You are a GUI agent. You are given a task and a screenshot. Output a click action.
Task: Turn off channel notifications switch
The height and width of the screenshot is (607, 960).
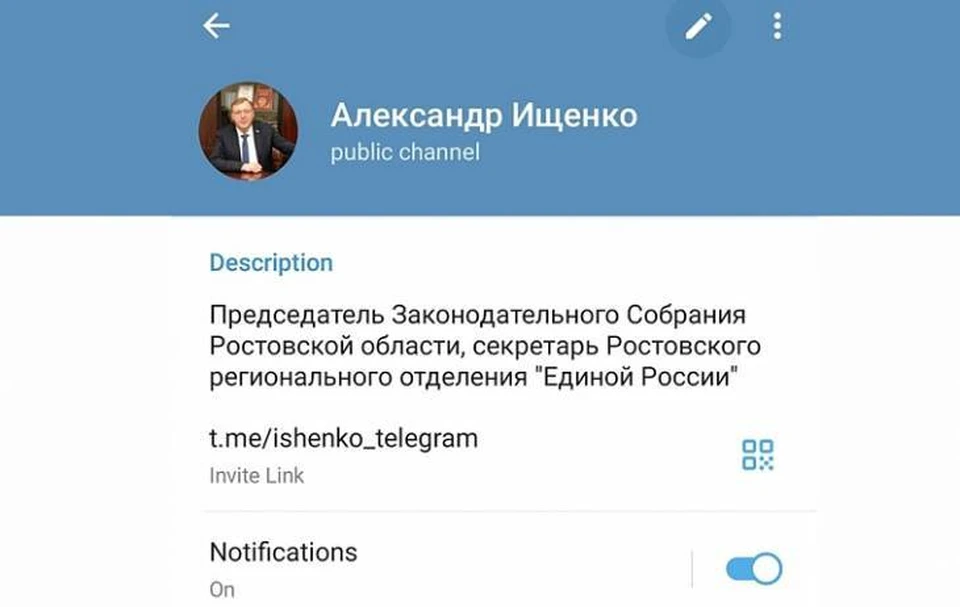(753, 569)
